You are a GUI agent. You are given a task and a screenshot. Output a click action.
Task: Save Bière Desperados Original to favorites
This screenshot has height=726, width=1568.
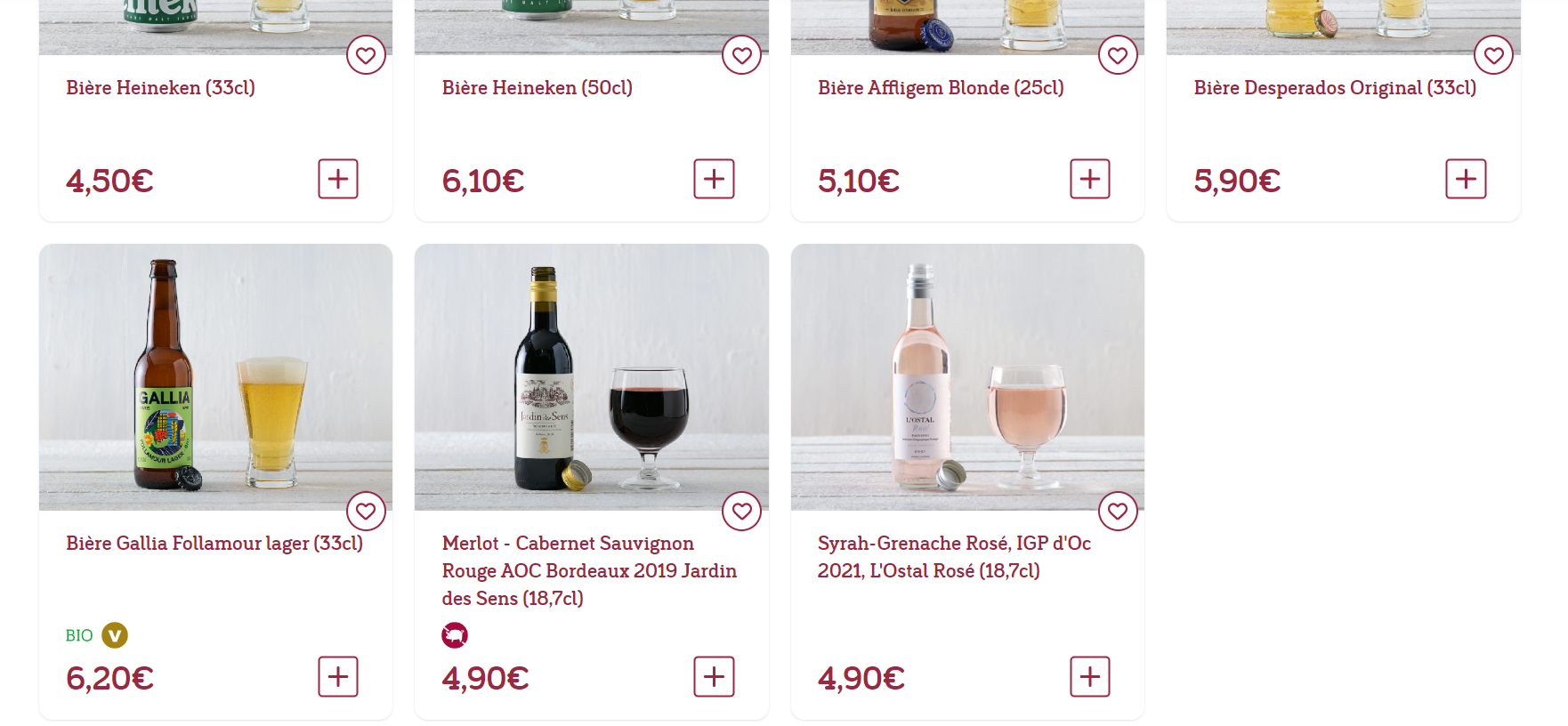1493,55
